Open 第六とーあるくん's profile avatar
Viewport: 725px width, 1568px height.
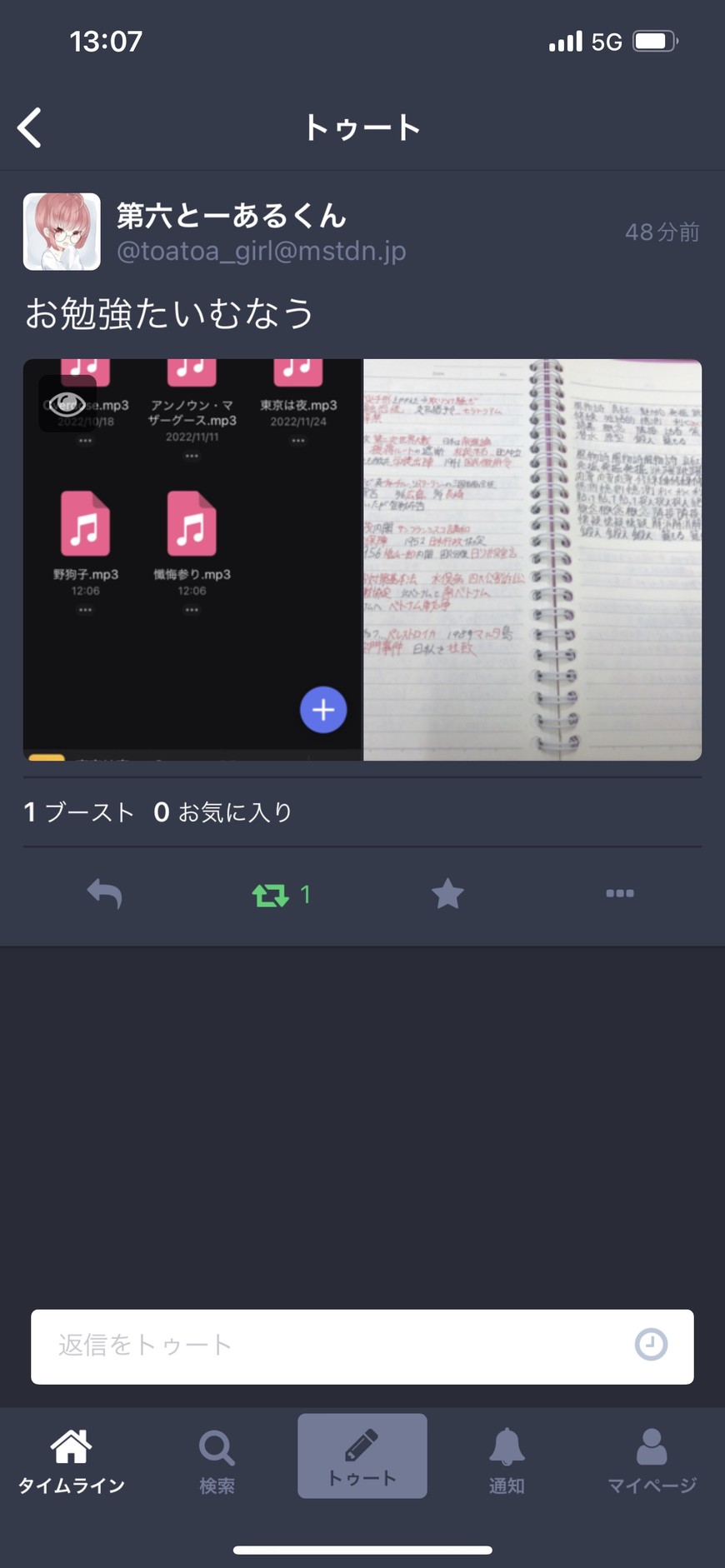pos(62,232)
